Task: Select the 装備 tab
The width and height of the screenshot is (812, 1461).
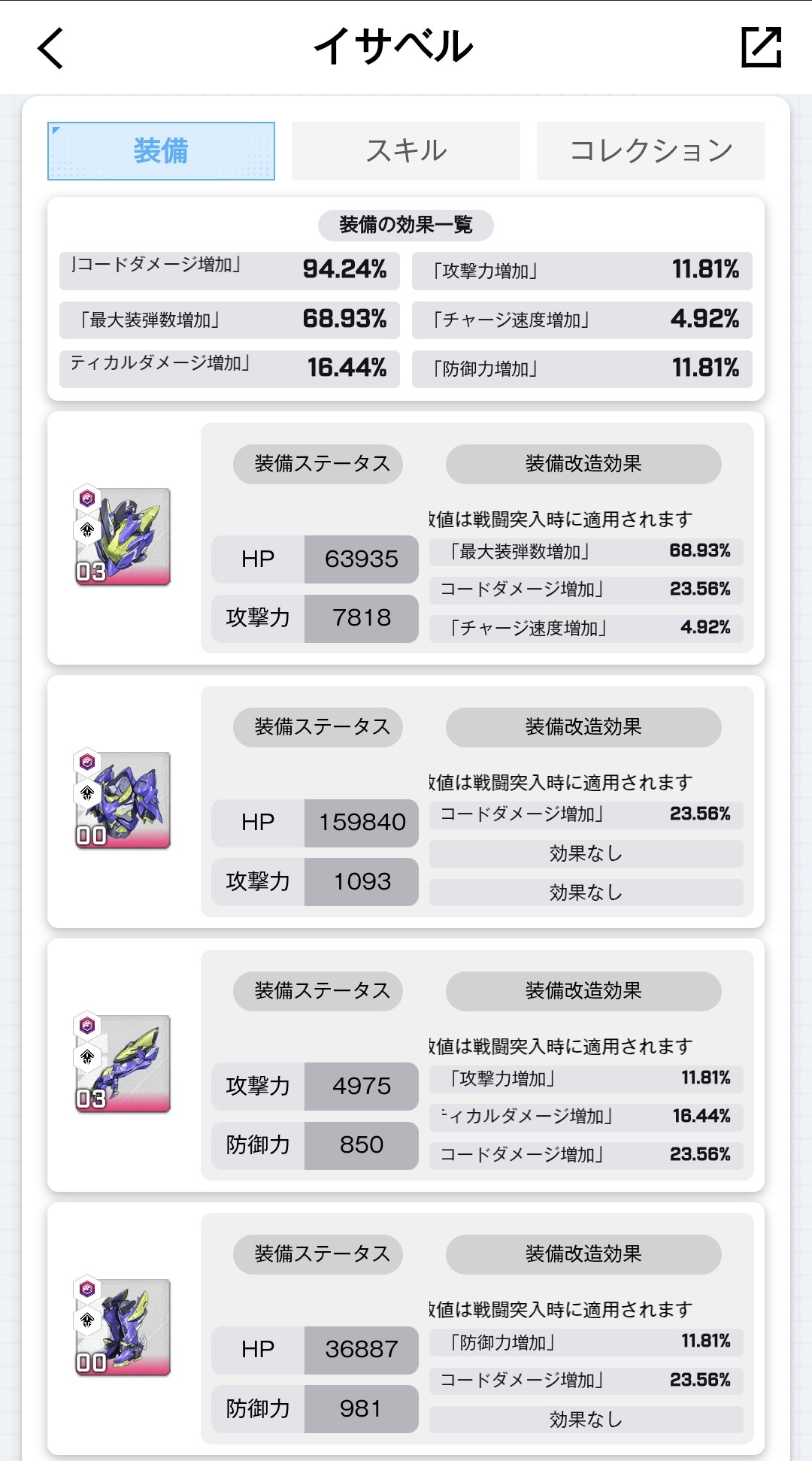Action: [161, 151]
